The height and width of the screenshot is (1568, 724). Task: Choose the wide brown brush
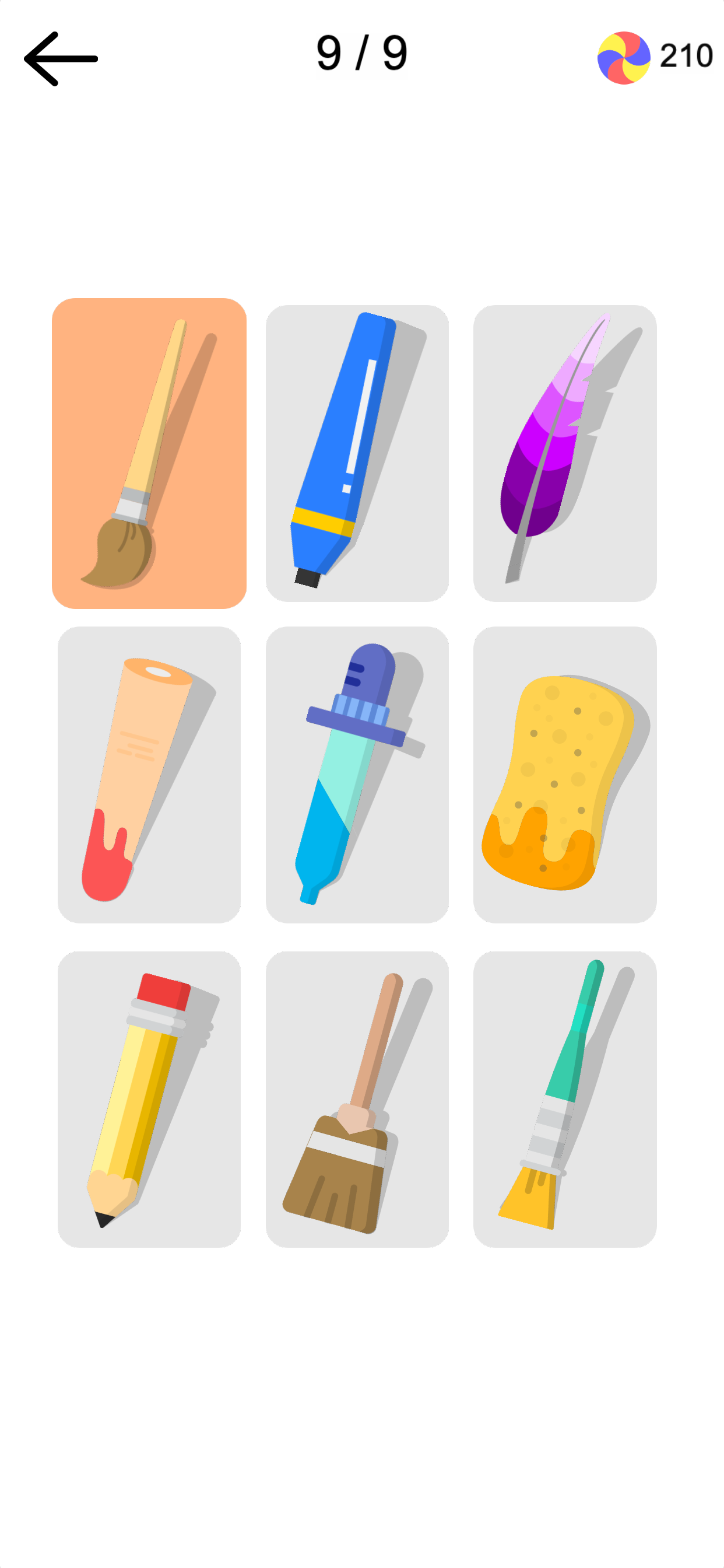click(x=357, y=1098)
